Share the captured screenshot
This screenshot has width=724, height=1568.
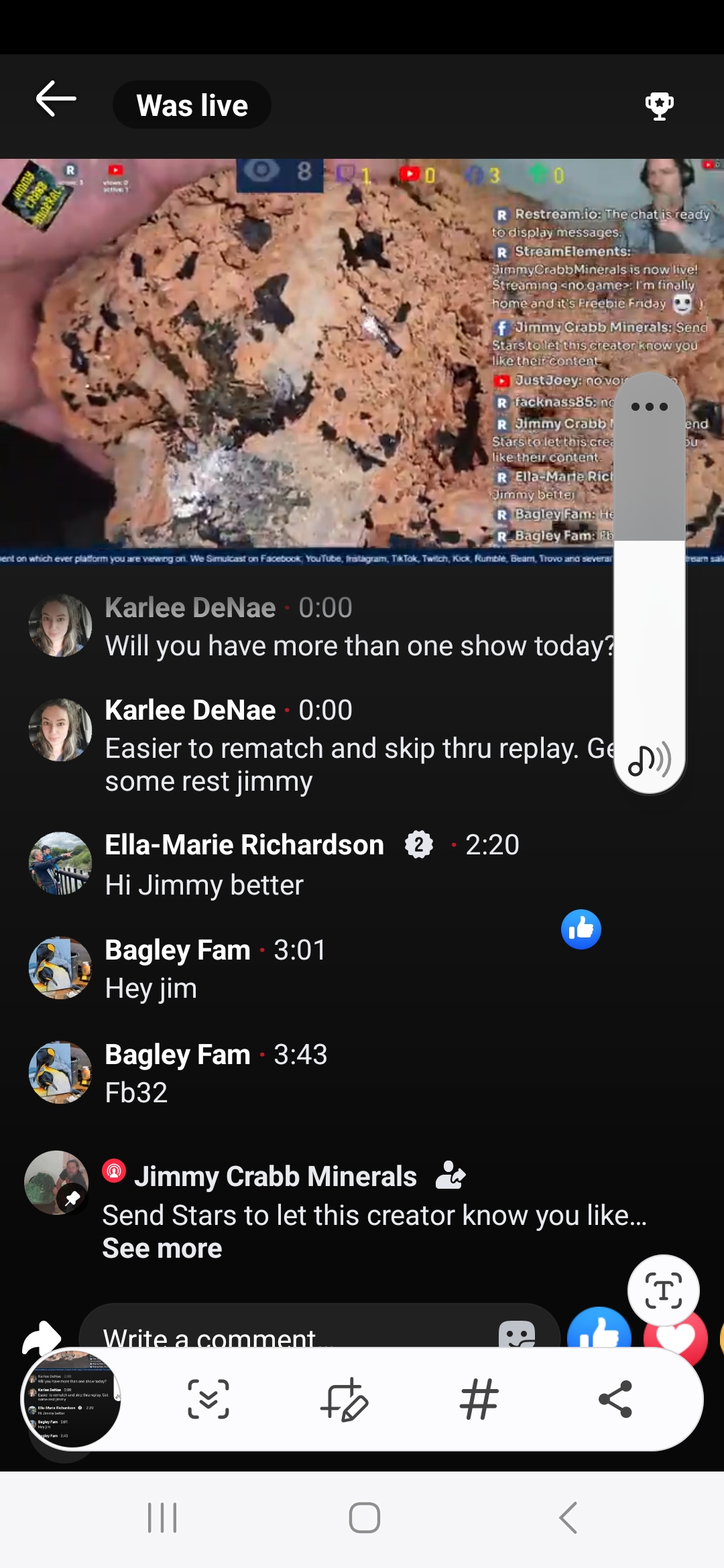pyautogui.click(x=615, y=1399)
